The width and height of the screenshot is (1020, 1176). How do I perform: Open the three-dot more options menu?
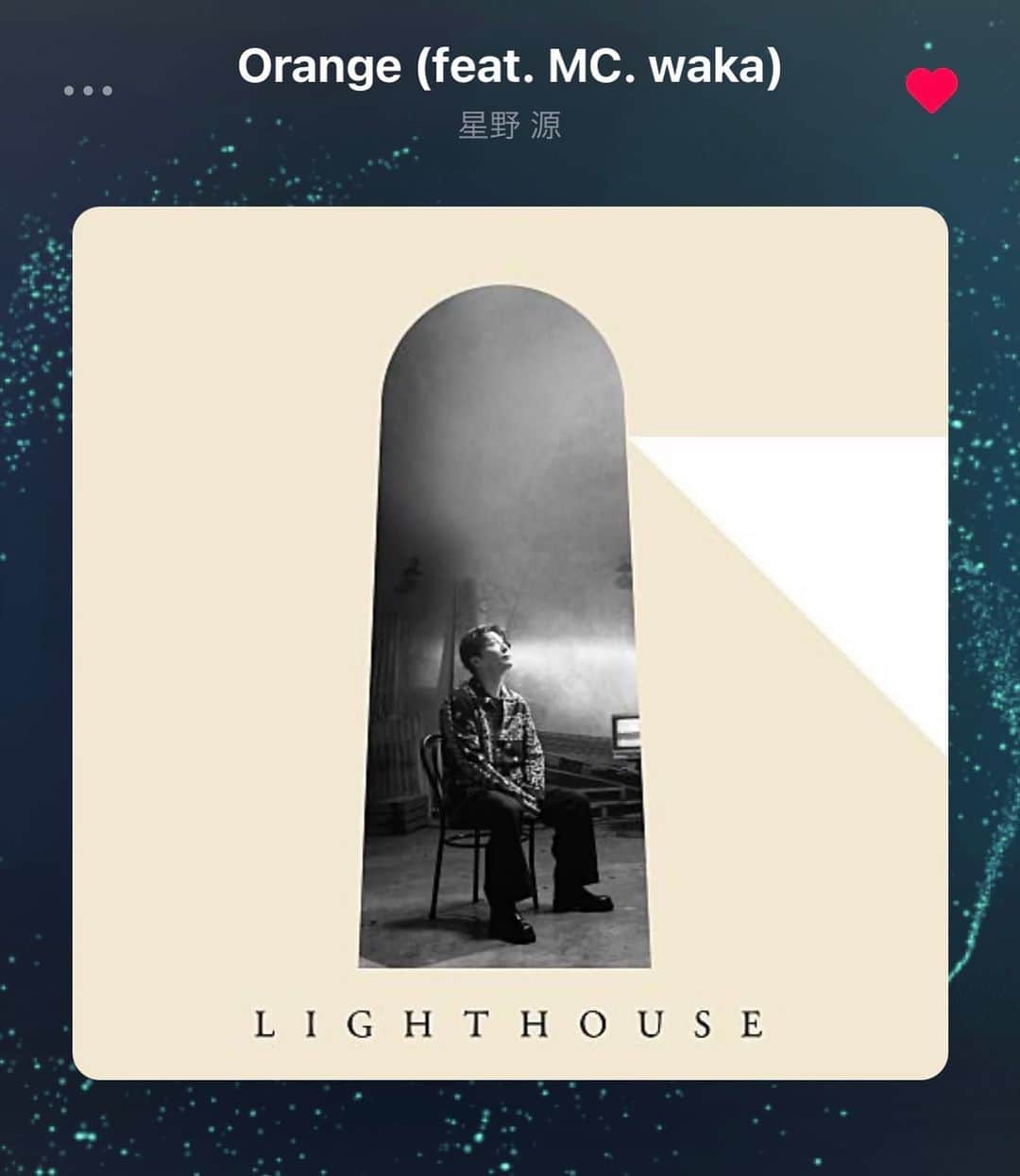coord(88,91)
